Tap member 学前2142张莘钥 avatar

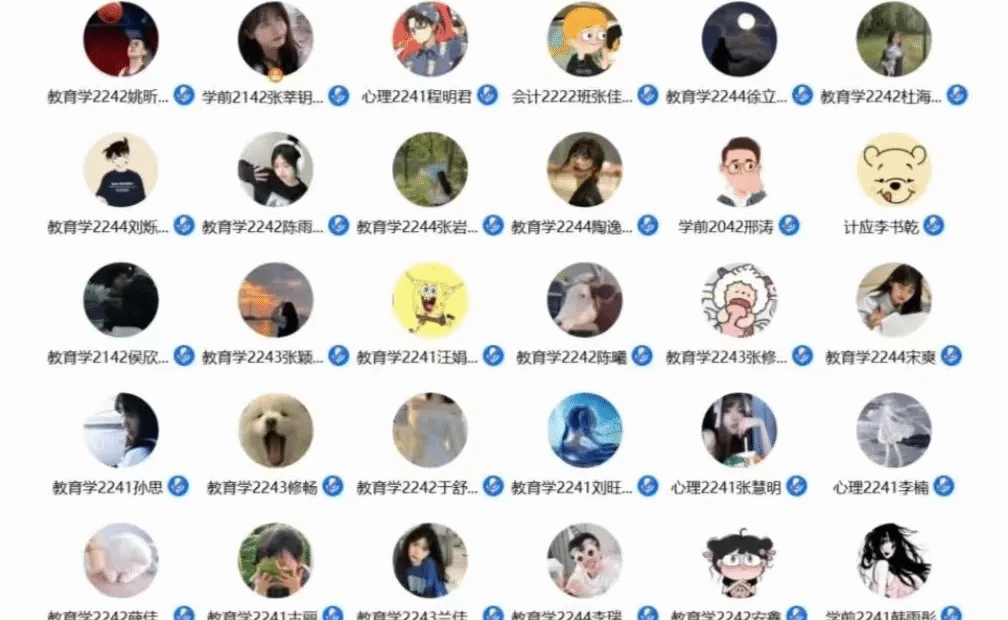(x=275, y=40)
